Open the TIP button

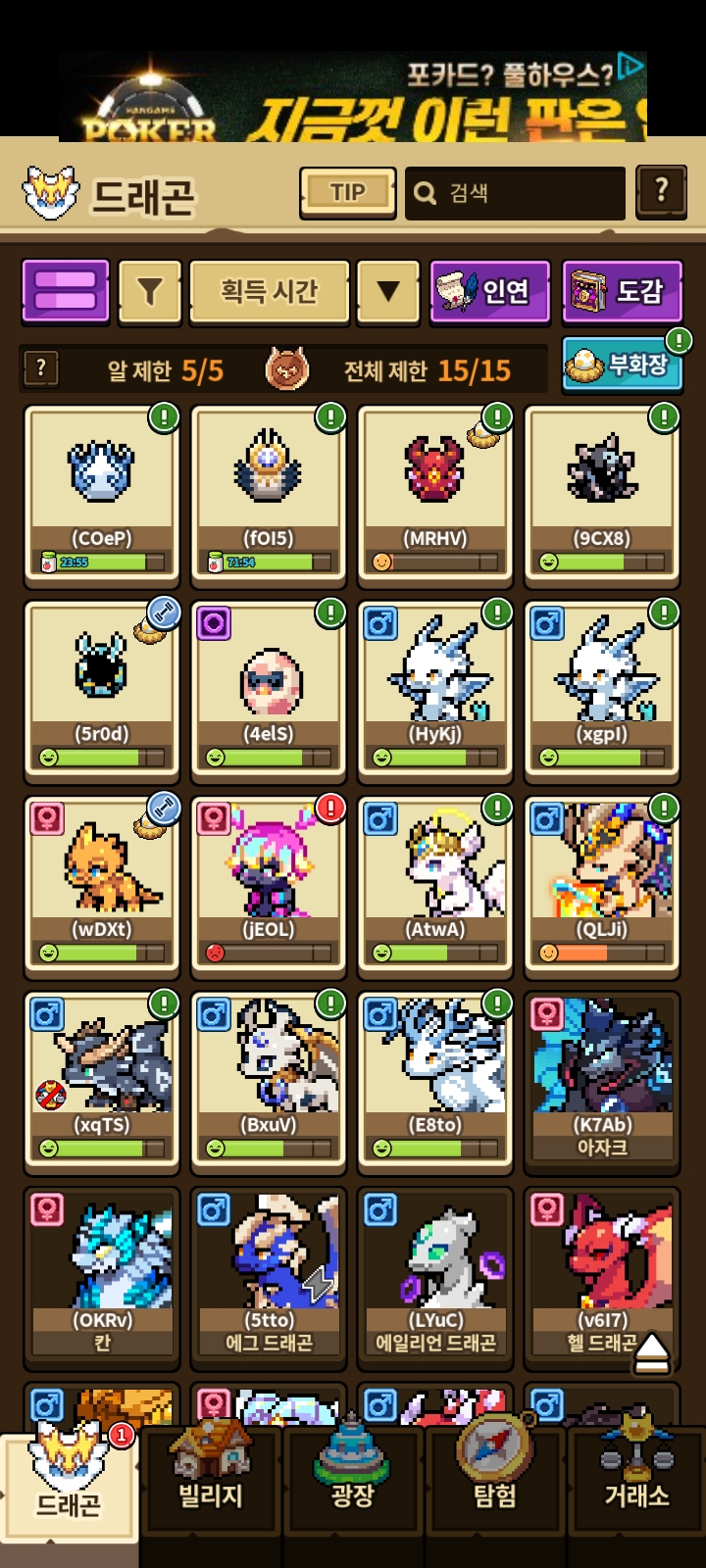coord(347,192)
